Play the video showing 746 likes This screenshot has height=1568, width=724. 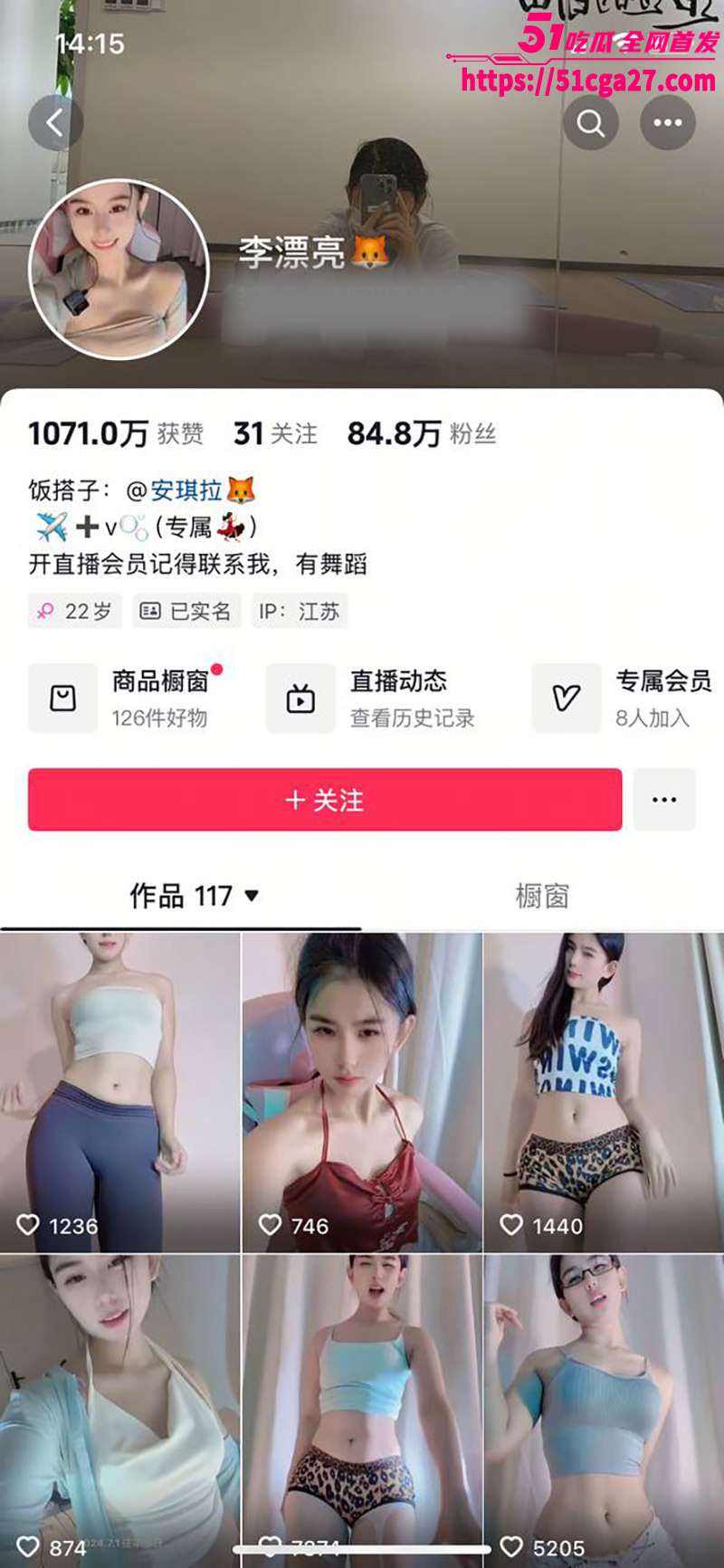362,1092
